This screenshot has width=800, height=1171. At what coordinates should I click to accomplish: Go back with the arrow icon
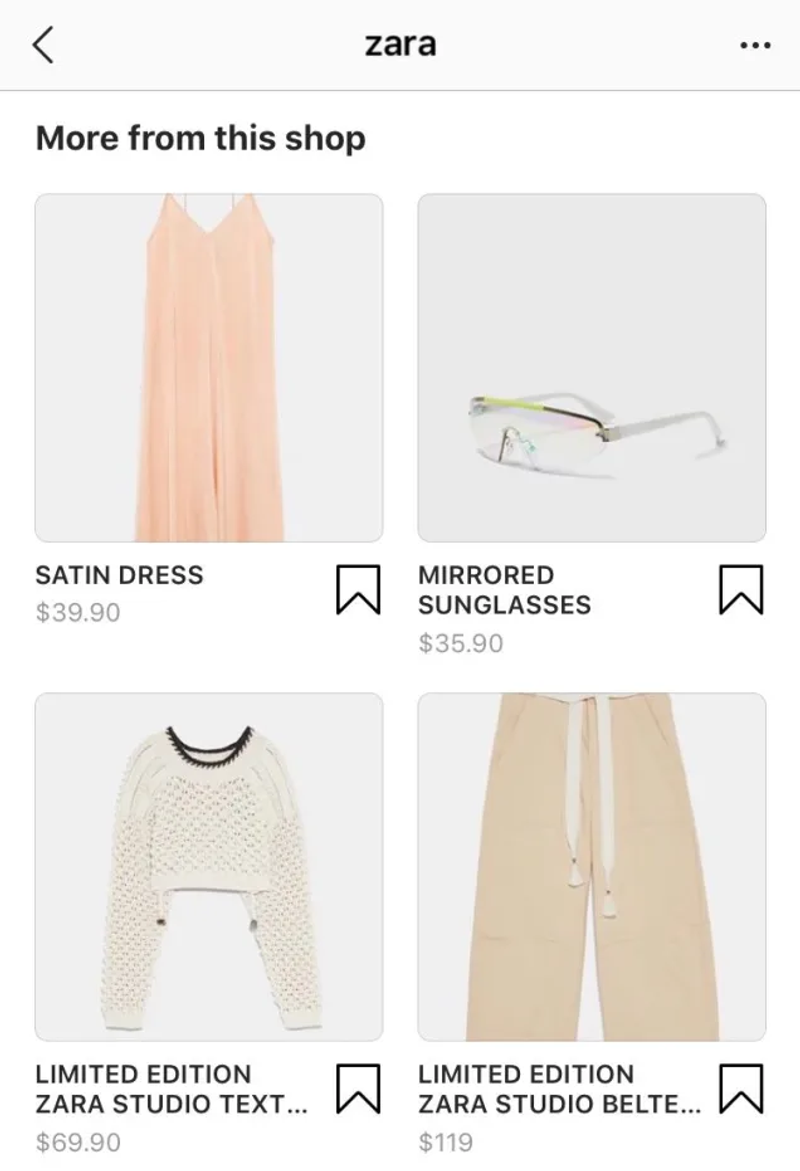click(43, 46)
